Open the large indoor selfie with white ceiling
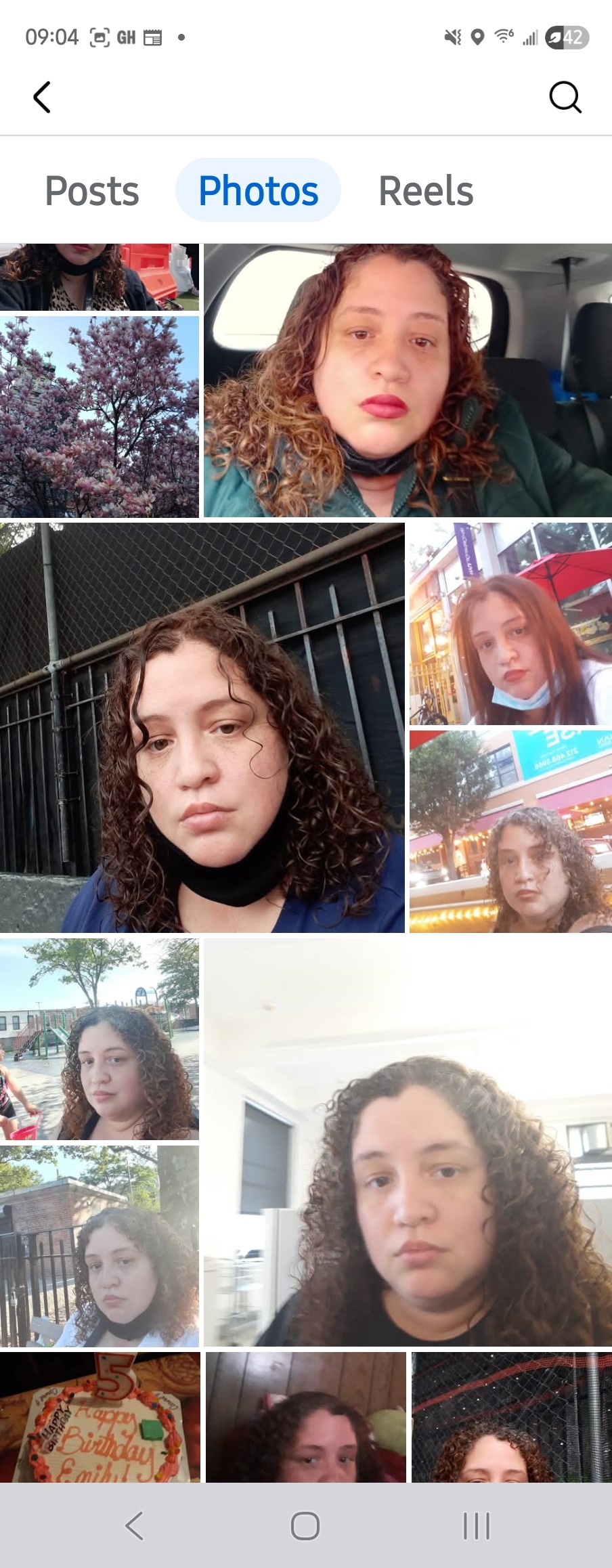612x1568 pixels. pyautogui.click(x=408, y=1141)
